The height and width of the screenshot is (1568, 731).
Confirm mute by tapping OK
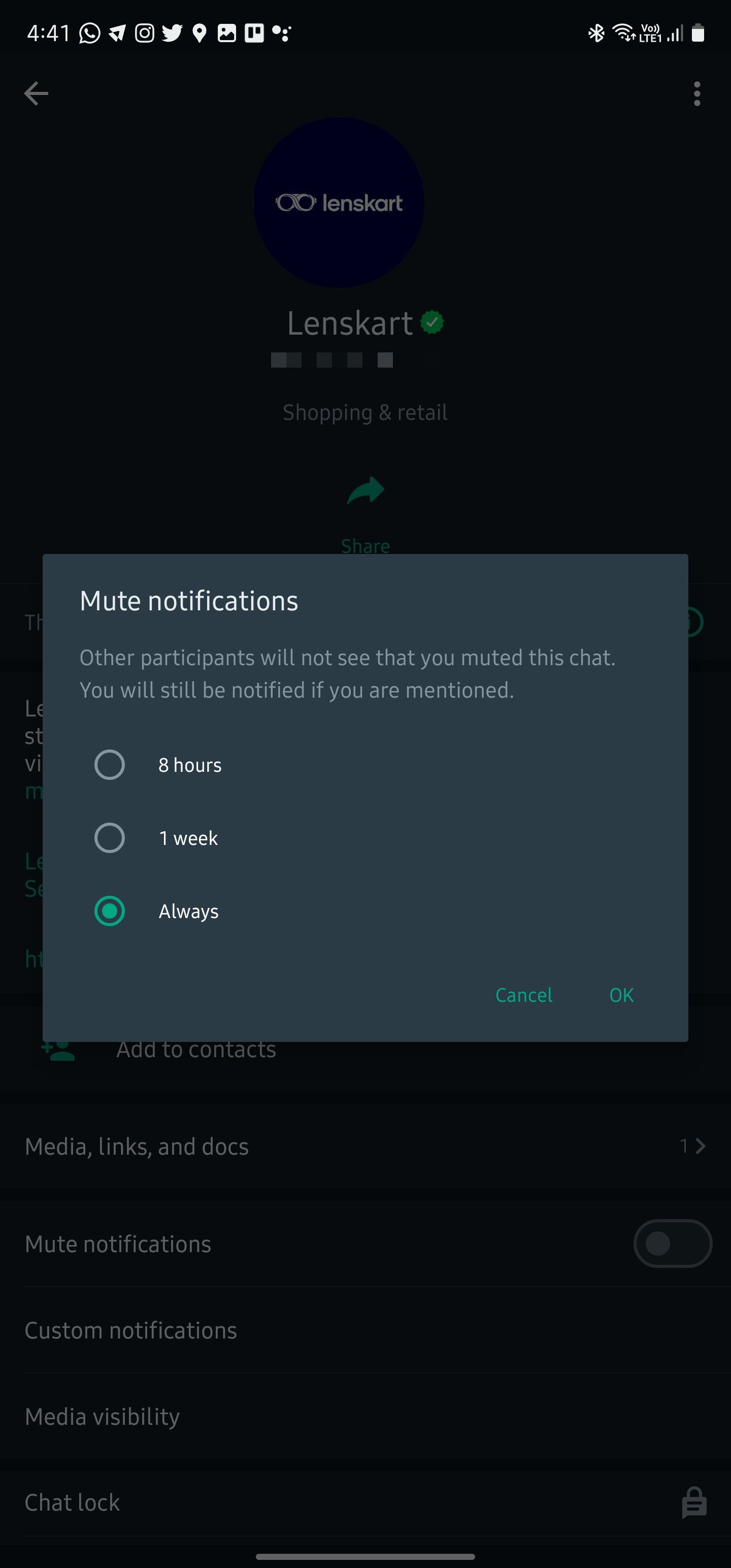point(620,995)
